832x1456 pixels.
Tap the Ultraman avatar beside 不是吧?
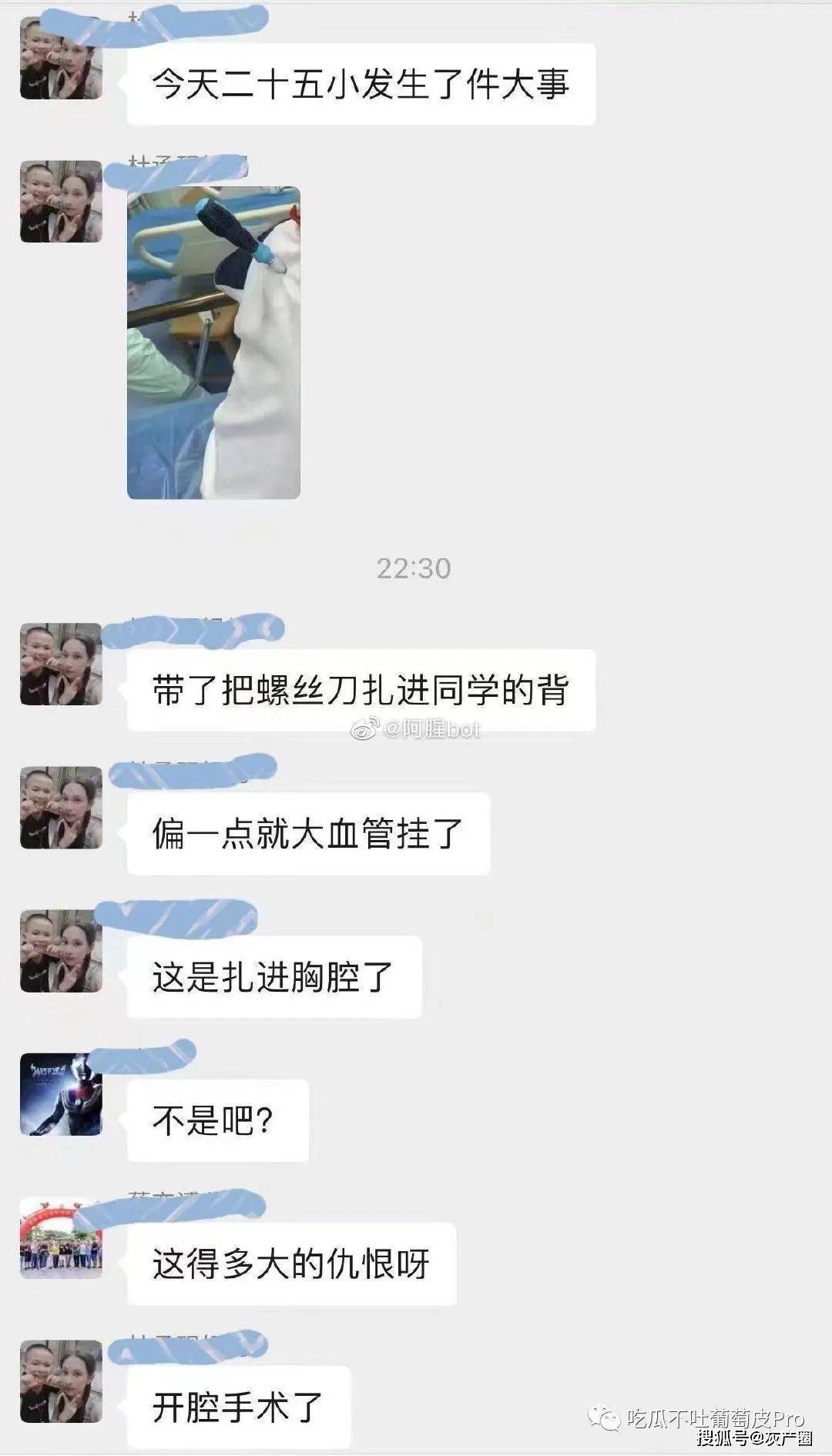pos(61,1094)
